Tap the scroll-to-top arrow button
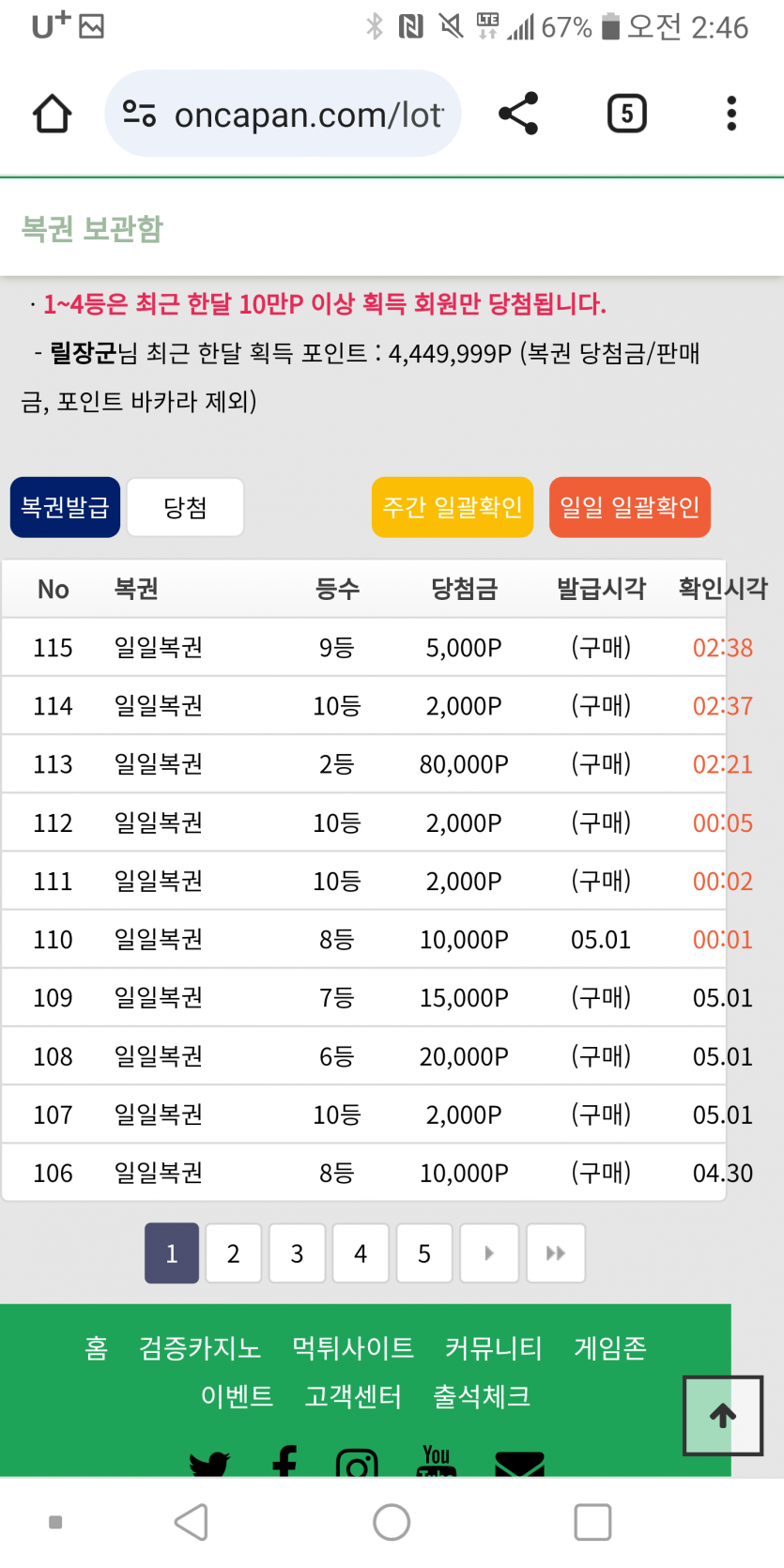This screenshot has width=784, height=1568. (x=722, y=1416)
